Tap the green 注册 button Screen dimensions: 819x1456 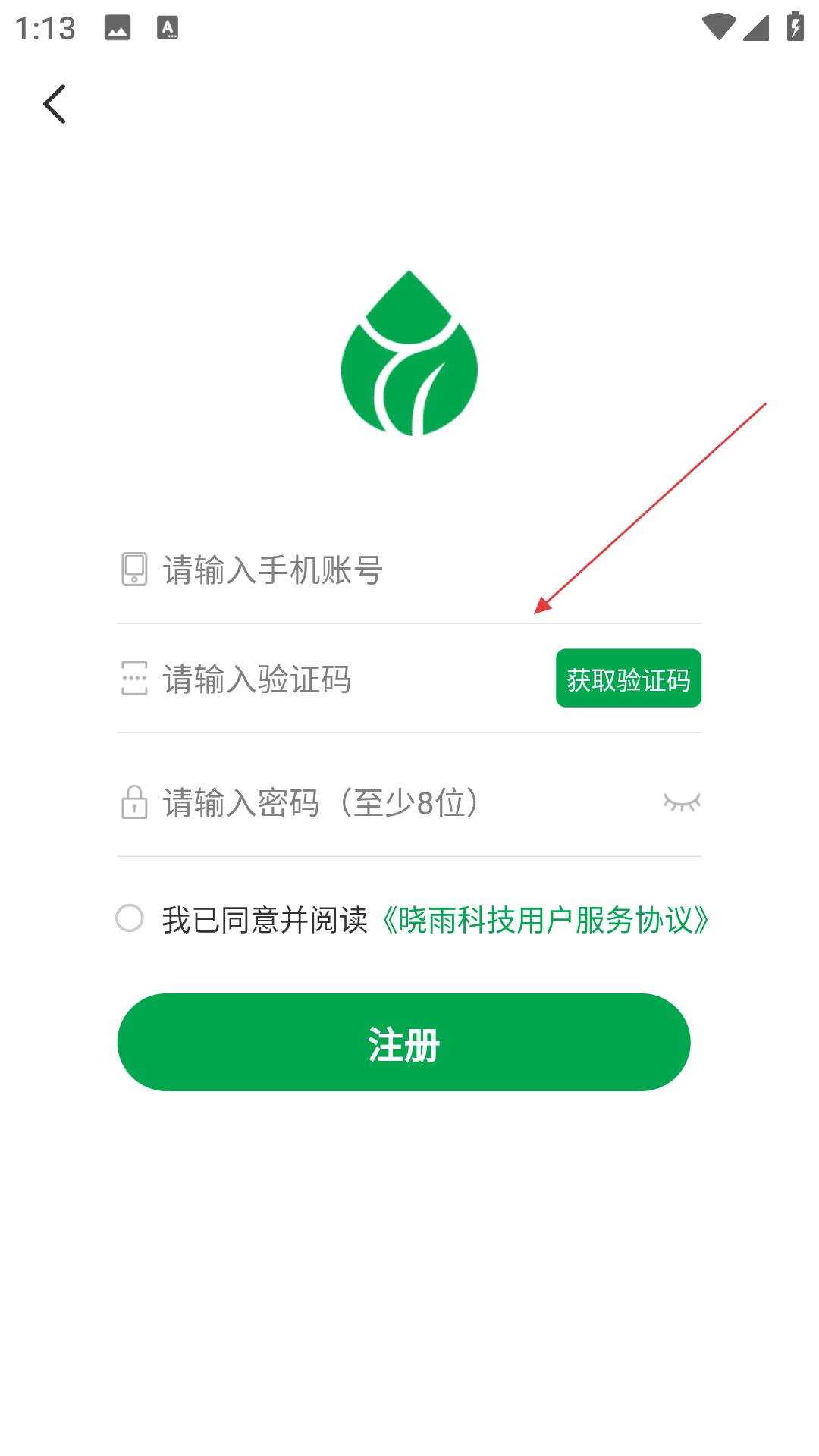coord(403,1043)
